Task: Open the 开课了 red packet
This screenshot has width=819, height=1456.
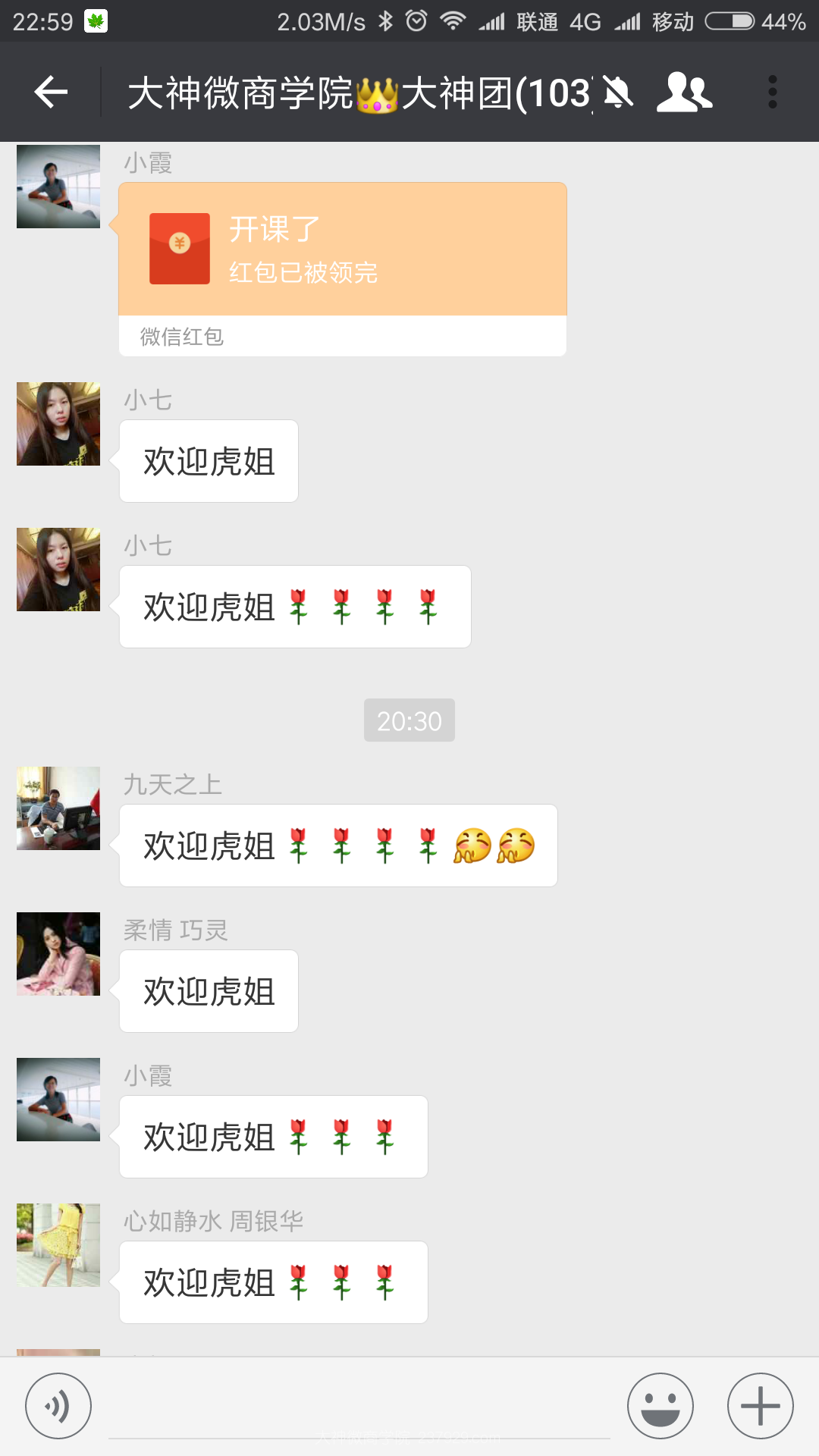Action: [x=343, y=269]
